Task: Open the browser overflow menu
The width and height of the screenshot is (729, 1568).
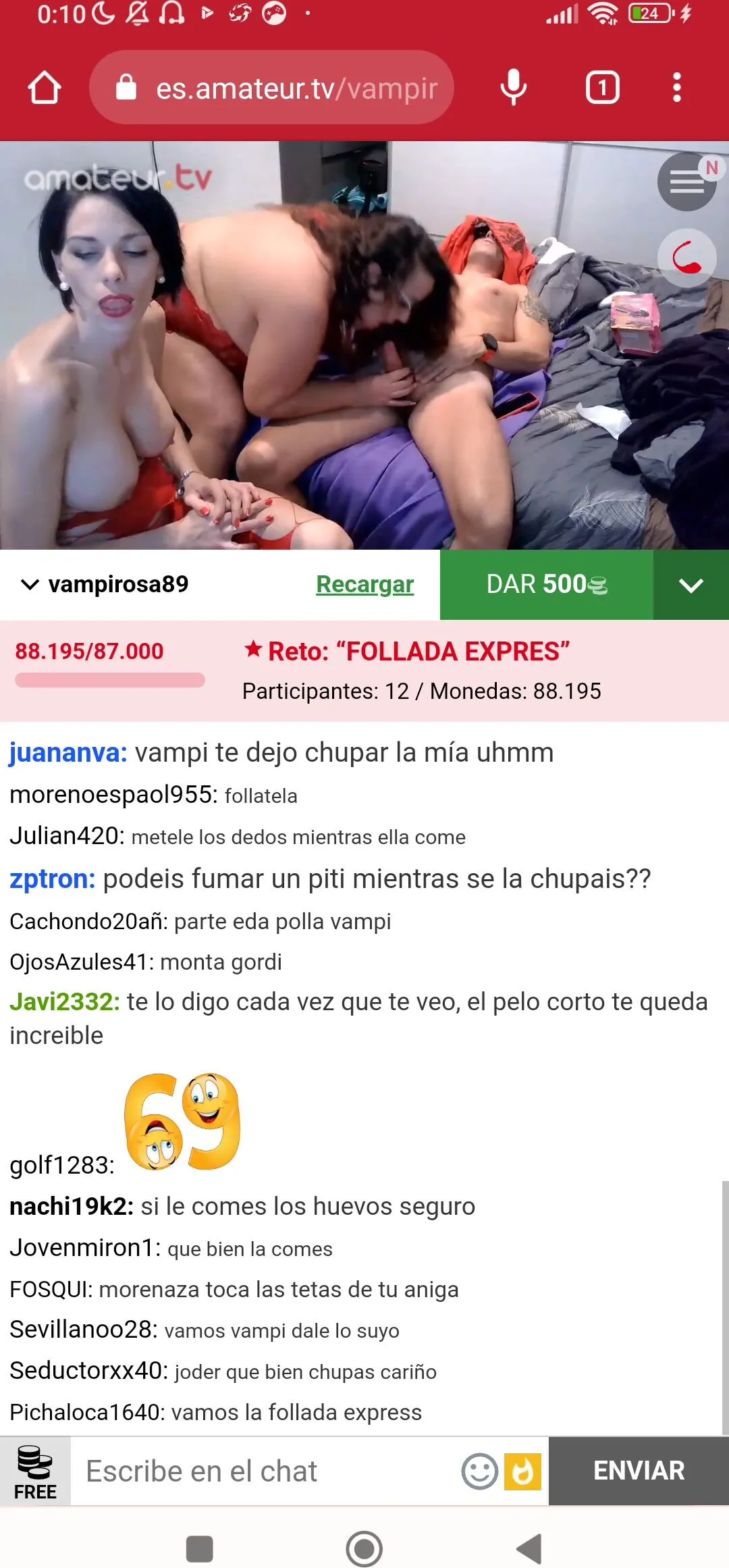Action: pyautogui.click(x=677, y=88)
